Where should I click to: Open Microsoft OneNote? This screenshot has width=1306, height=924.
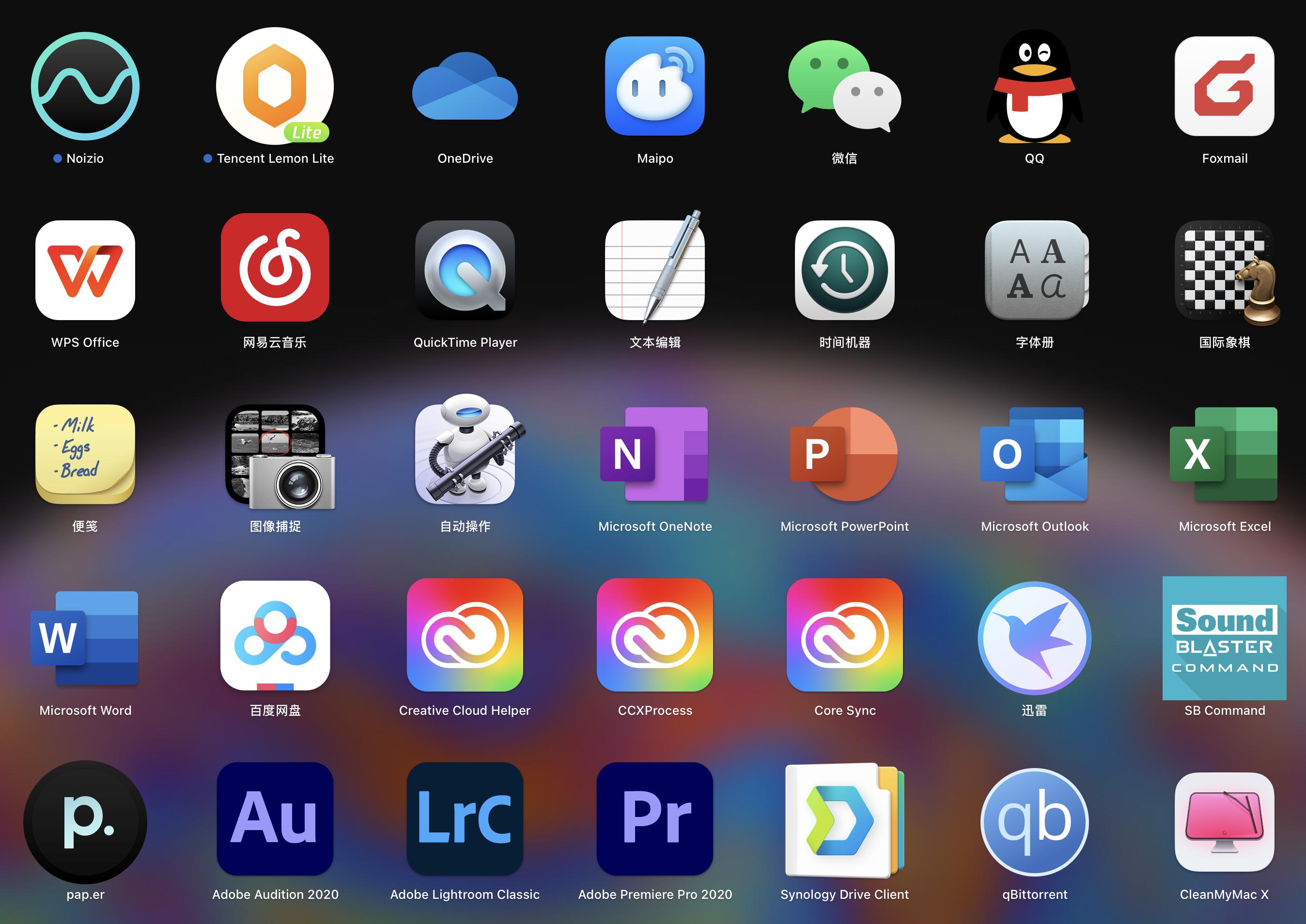[x=655, y=453]
